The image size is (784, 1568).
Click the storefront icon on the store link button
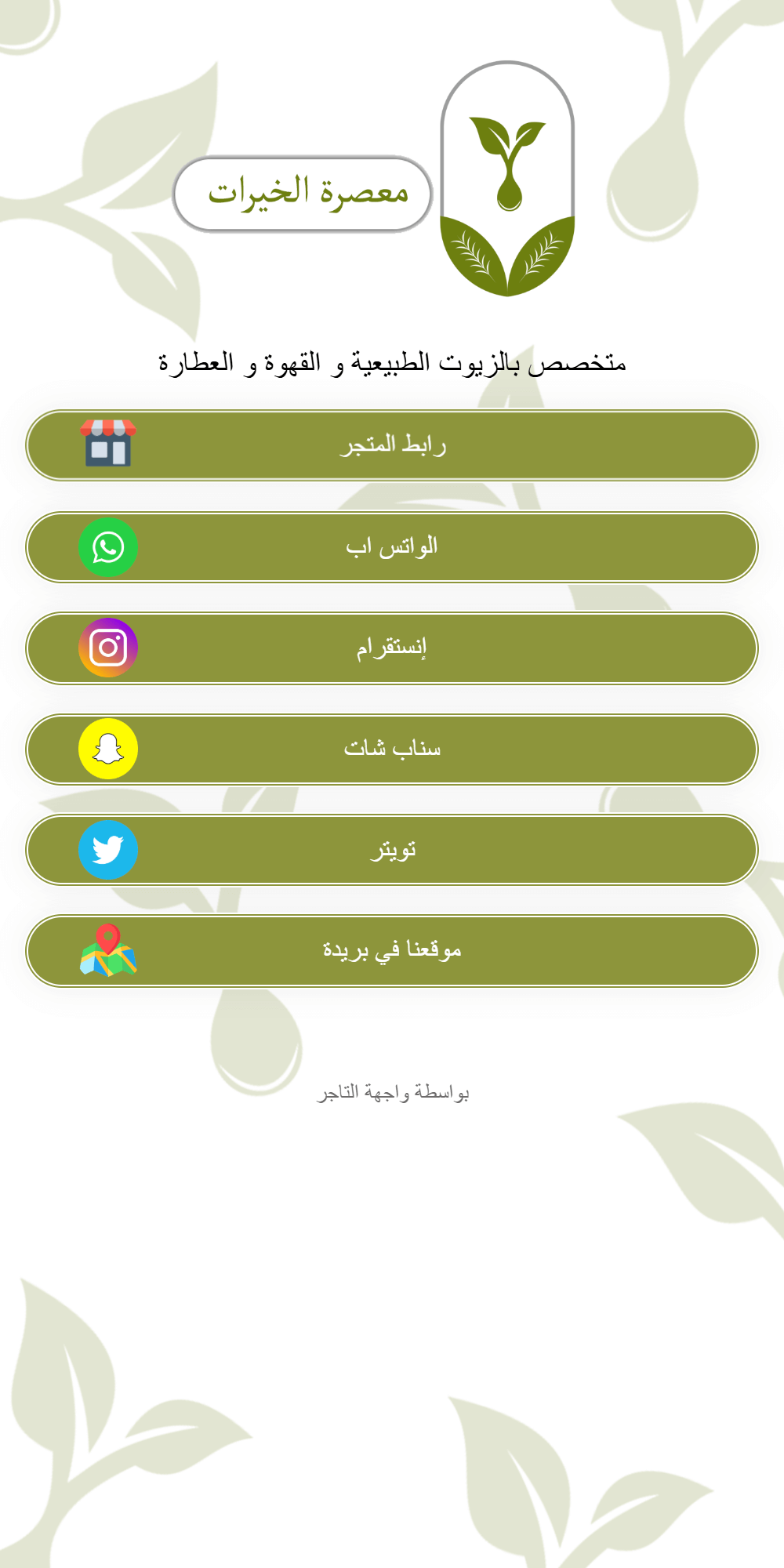tap(108, 443)
